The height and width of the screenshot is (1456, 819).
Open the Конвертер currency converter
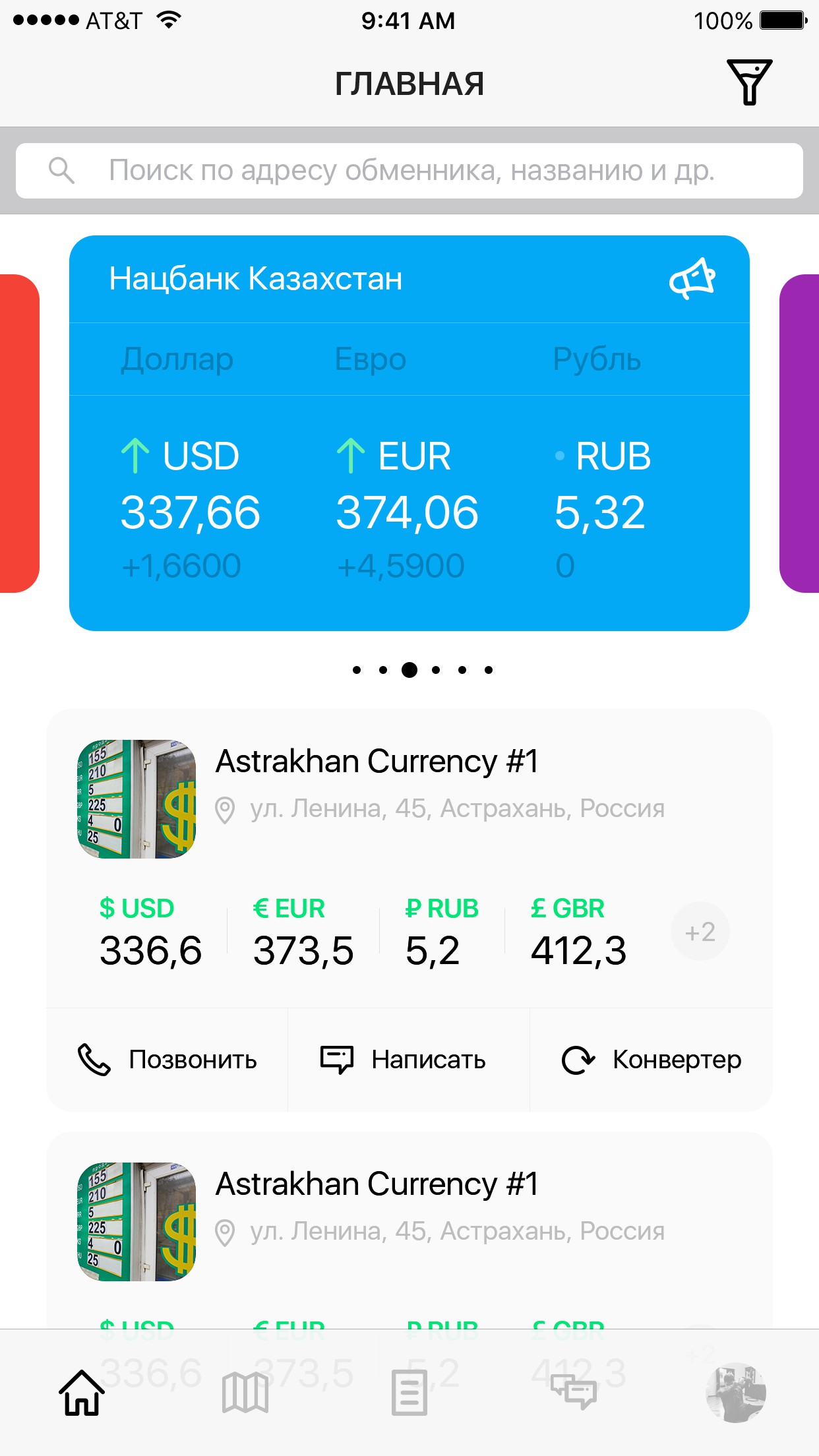click(x=652, y=1060)
